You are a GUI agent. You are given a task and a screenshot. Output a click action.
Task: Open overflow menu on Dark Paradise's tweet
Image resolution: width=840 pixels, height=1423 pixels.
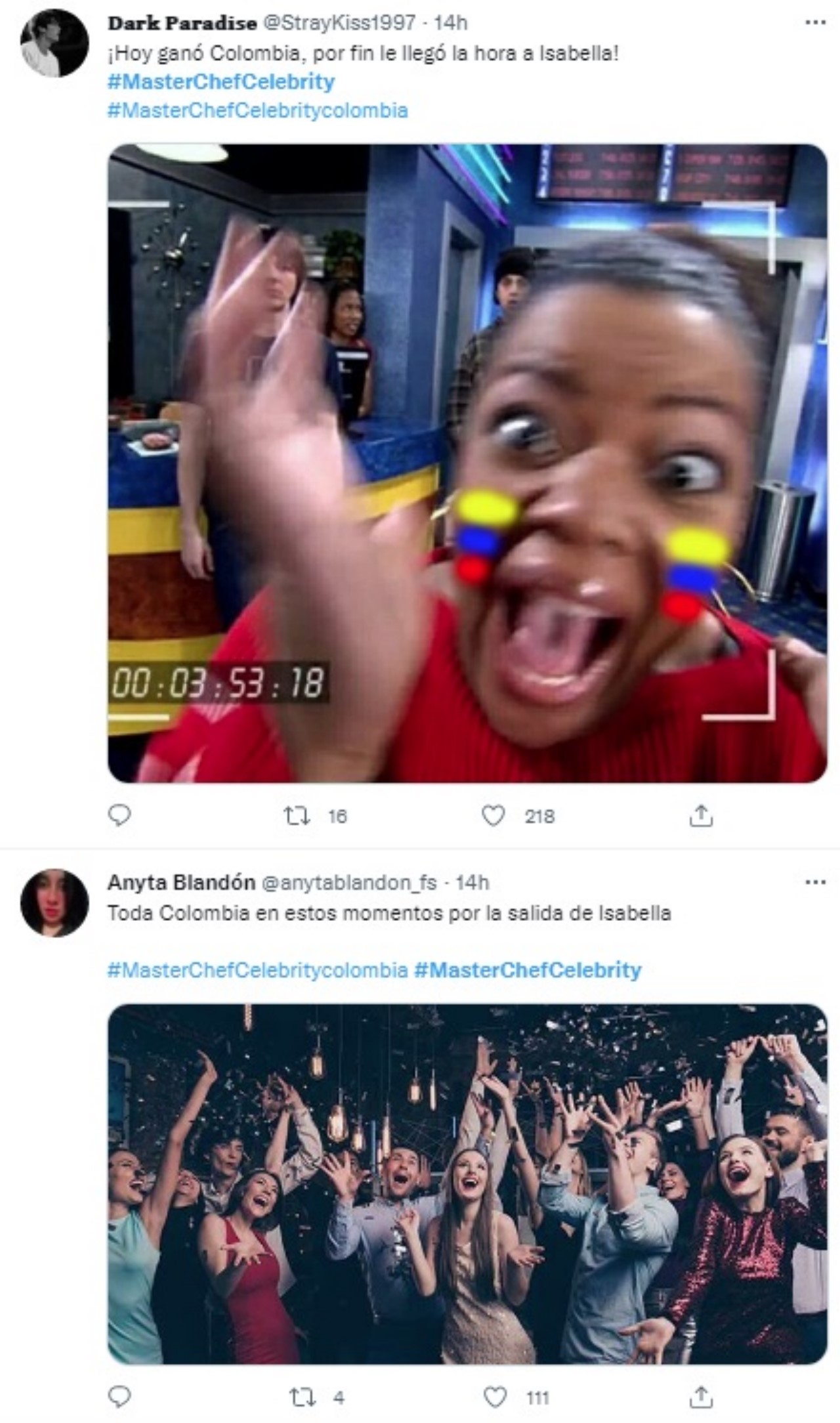815,23
